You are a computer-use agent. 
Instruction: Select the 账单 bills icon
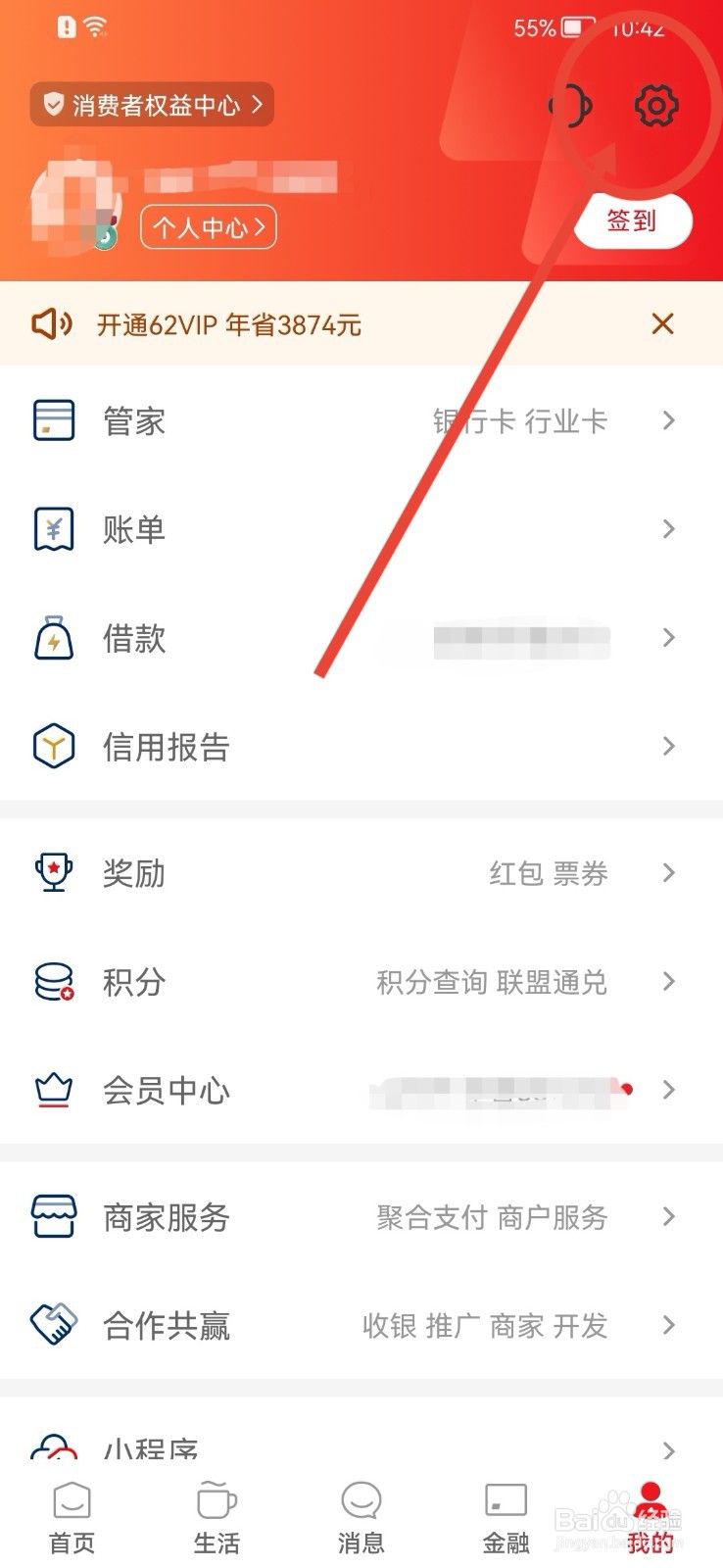[54, 528]
